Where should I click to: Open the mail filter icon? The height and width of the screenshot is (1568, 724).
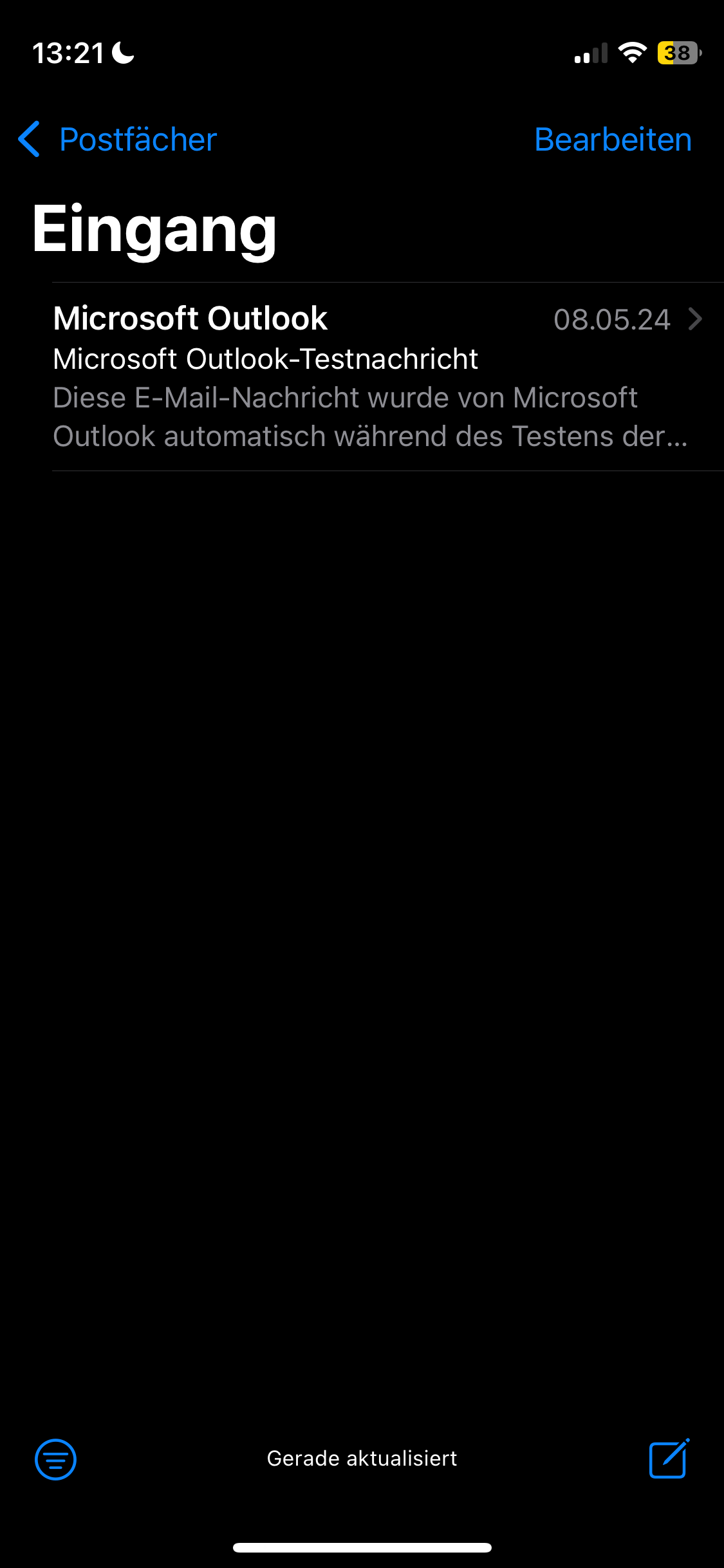click(55, 1459)
